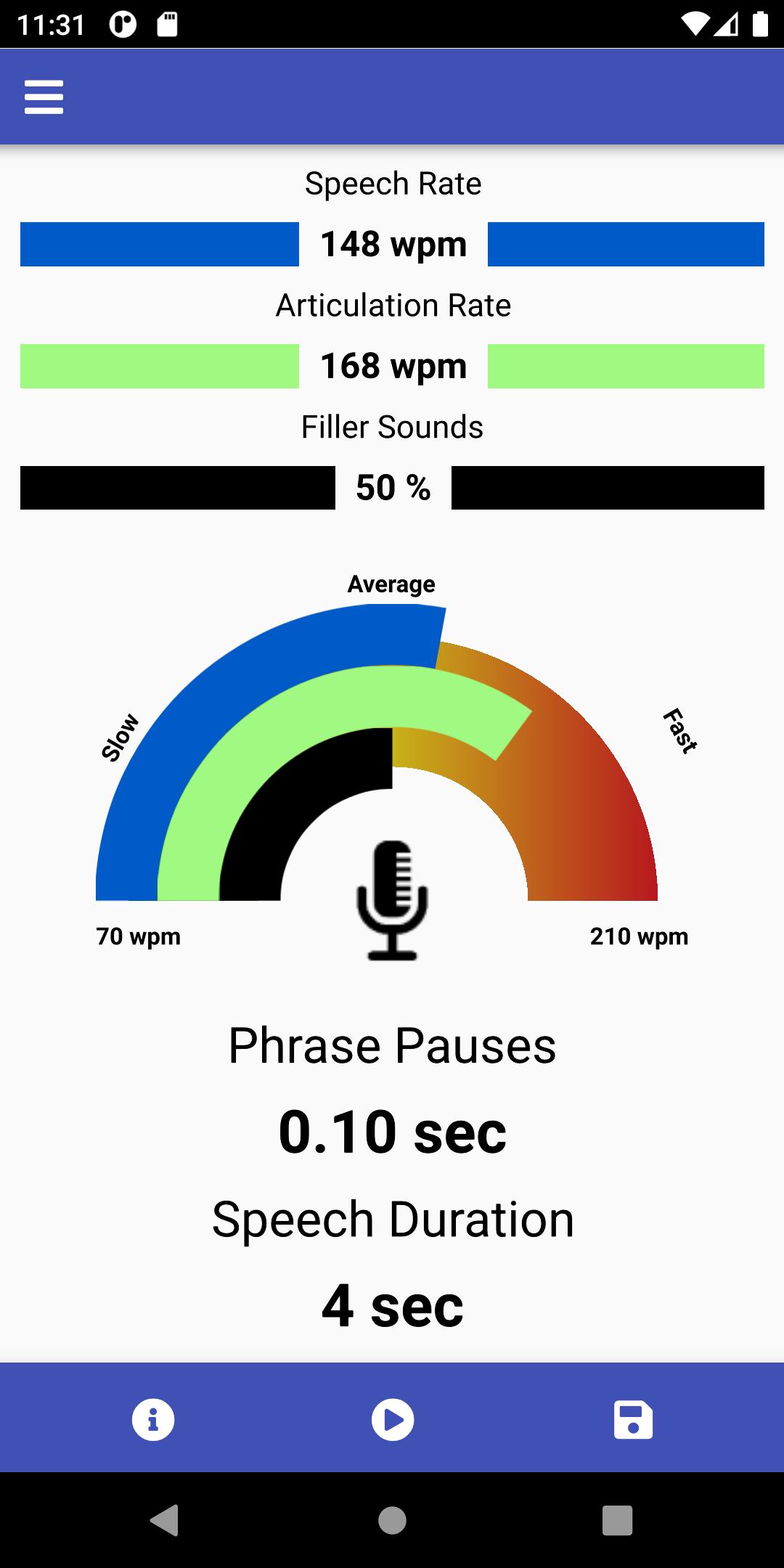
Task: Open the hamburger navigation menu
Action: 44,97
